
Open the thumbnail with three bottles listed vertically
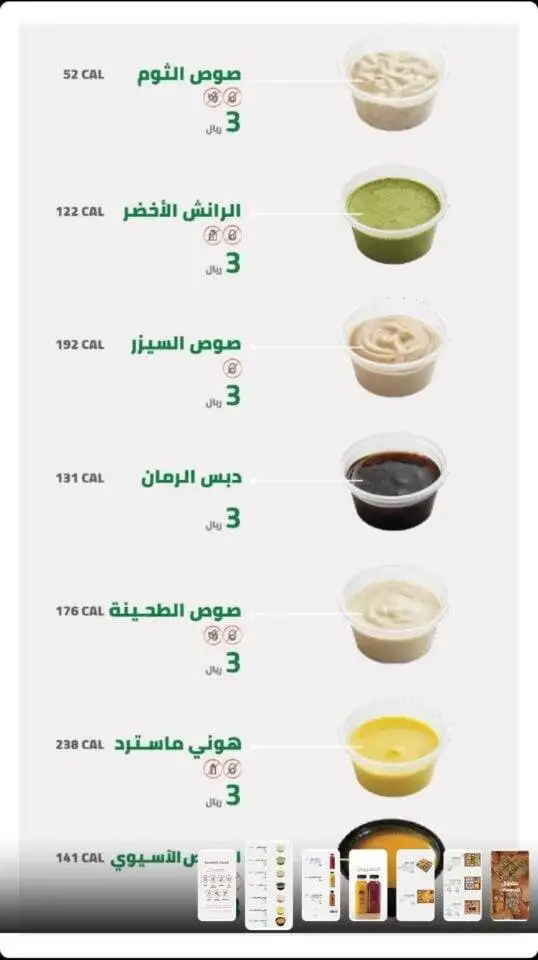point(321,885)
